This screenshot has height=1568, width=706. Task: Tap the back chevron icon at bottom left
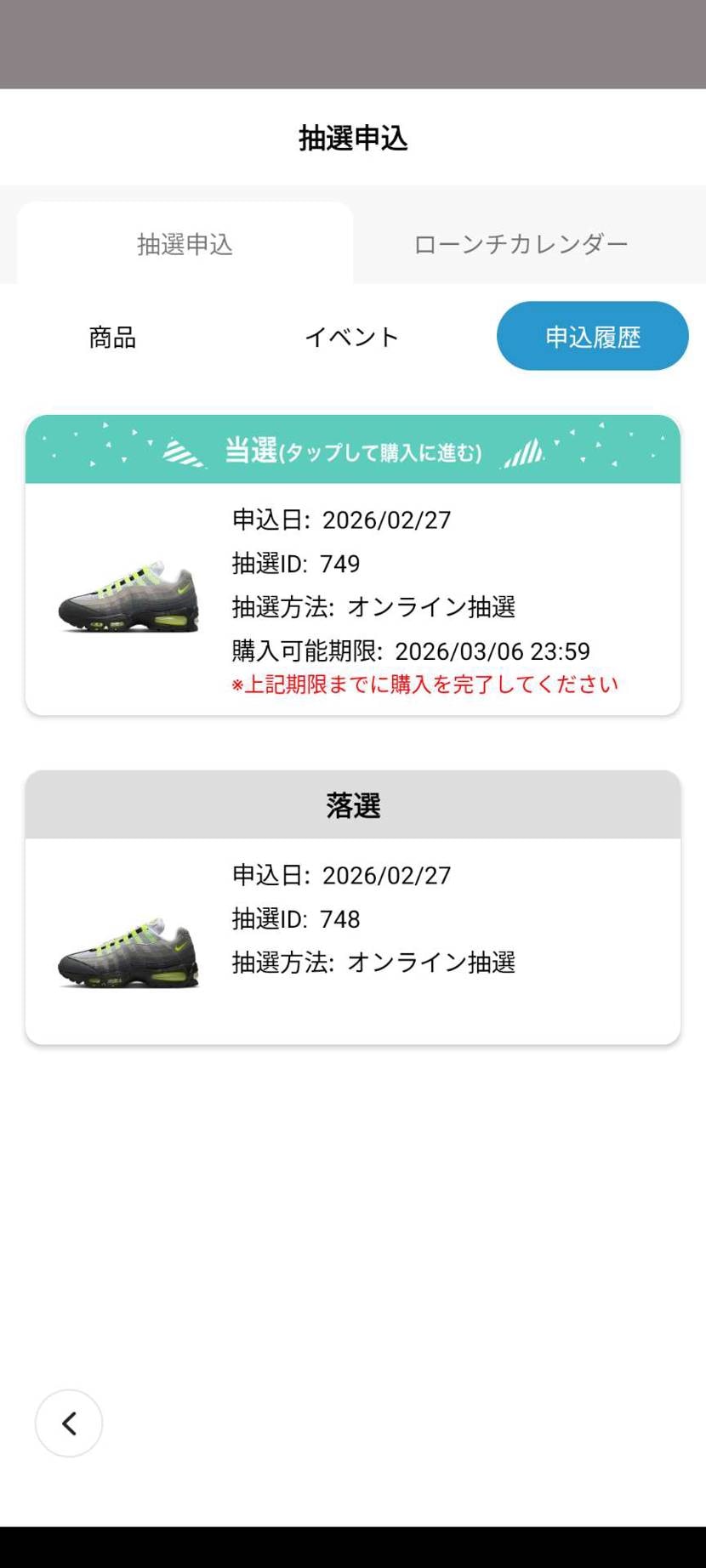coord(68,1423)
